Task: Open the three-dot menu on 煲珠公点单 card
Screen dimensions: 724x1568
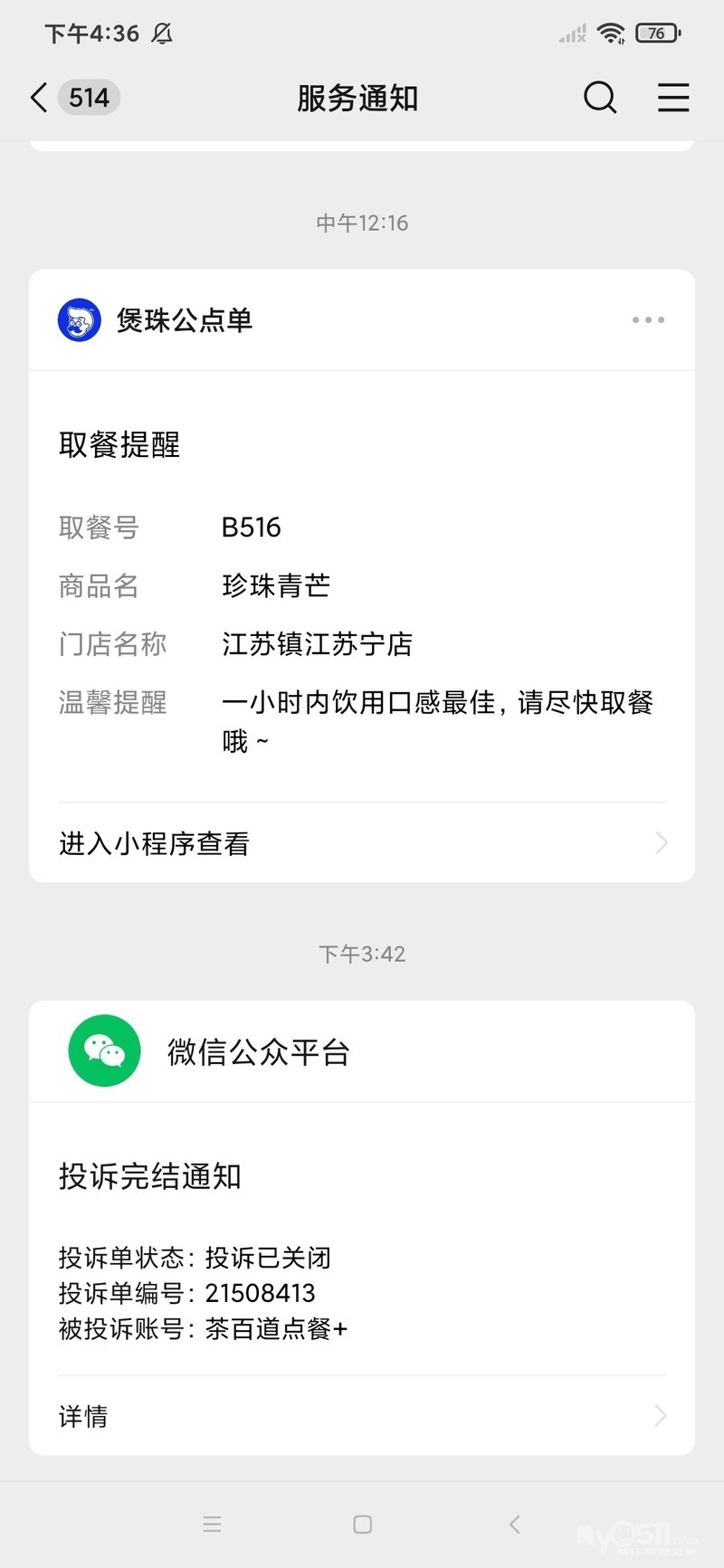Action: coord(648,320)
